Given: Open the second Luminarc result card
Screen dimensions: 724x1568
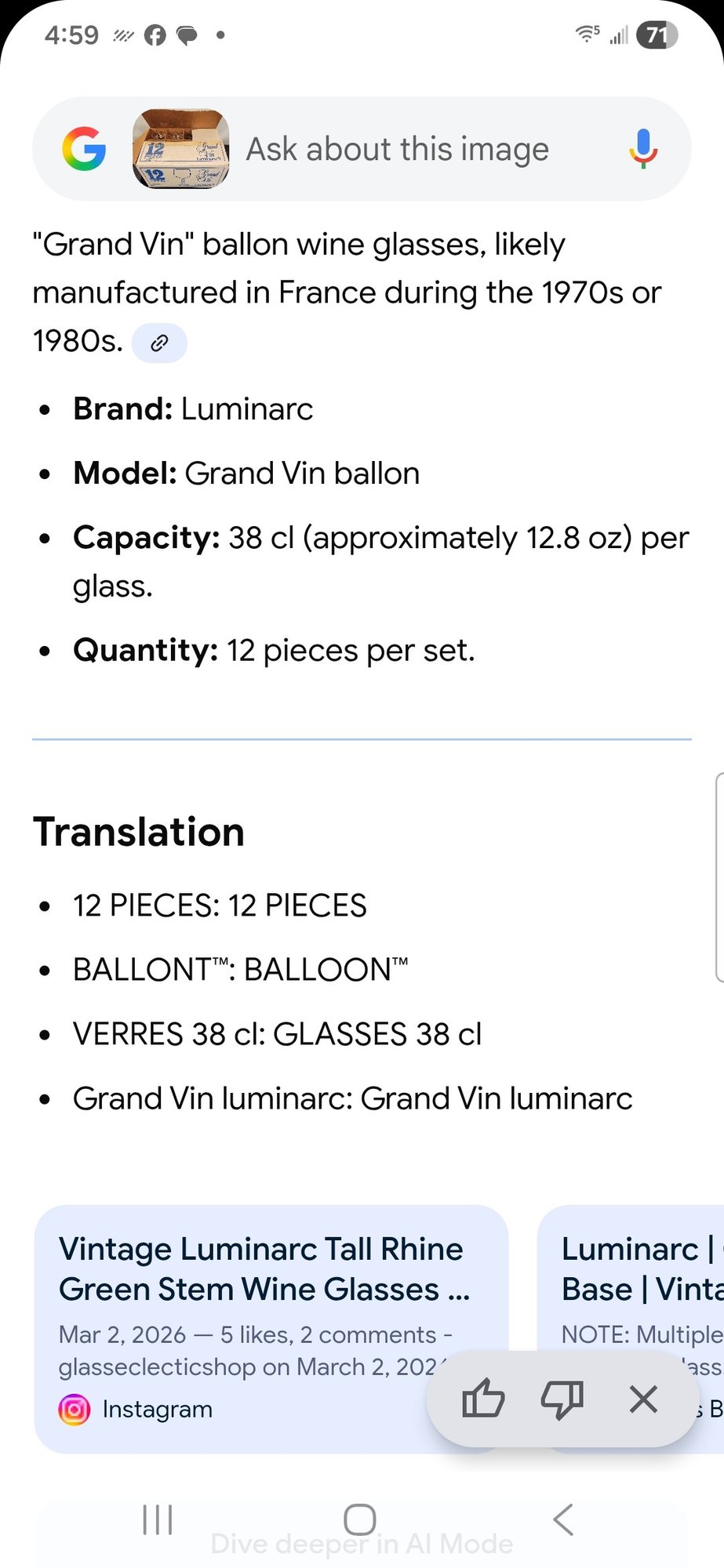Looking at the screenshot, I should click(635, 1270).
